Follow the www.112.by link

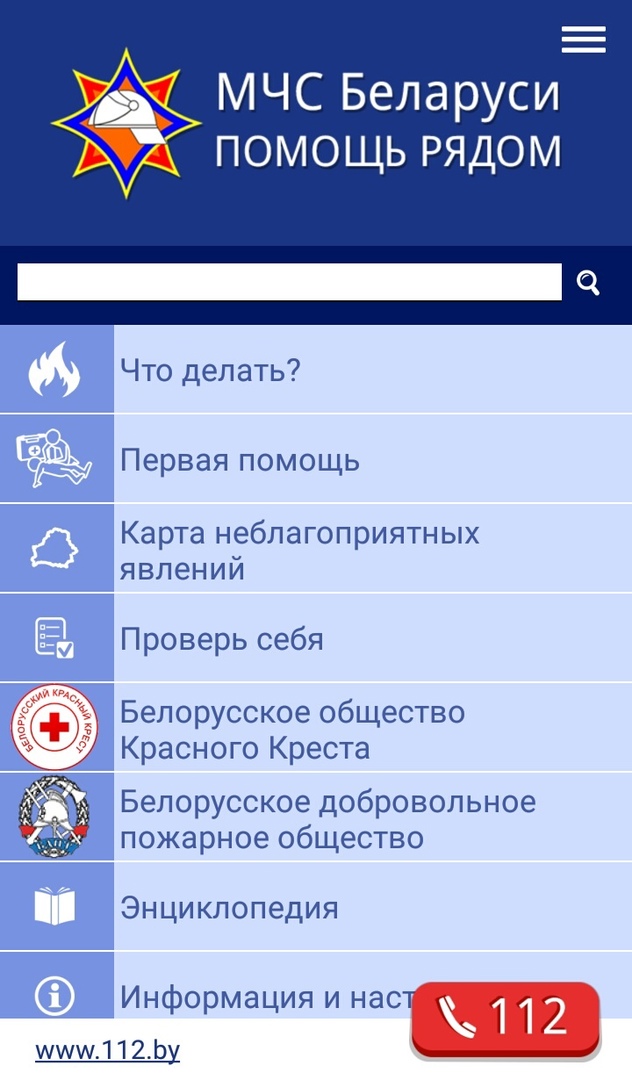click(x=107, y=1051)
